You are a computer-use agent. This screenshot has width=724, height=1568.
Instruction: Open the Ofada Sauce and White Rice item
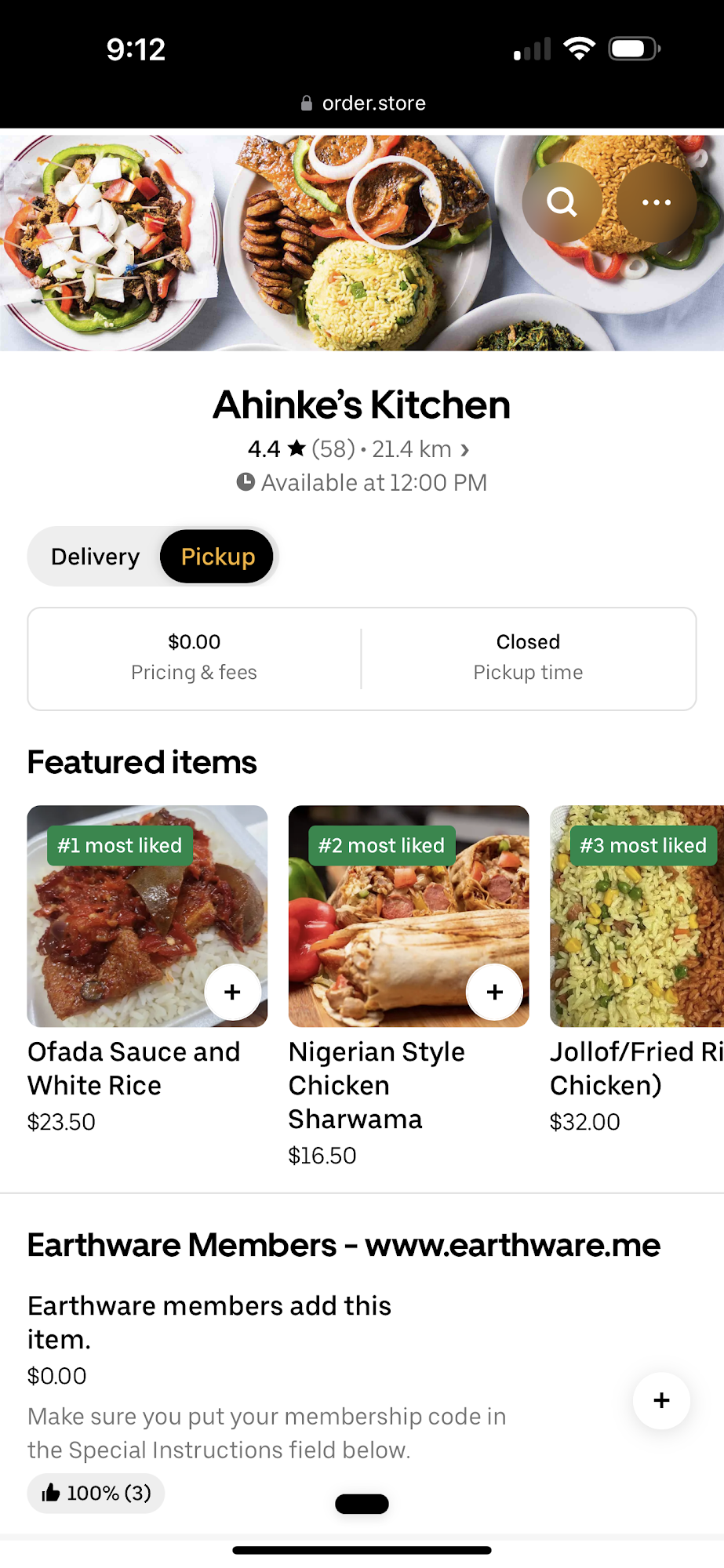(x=133, y=1068)
